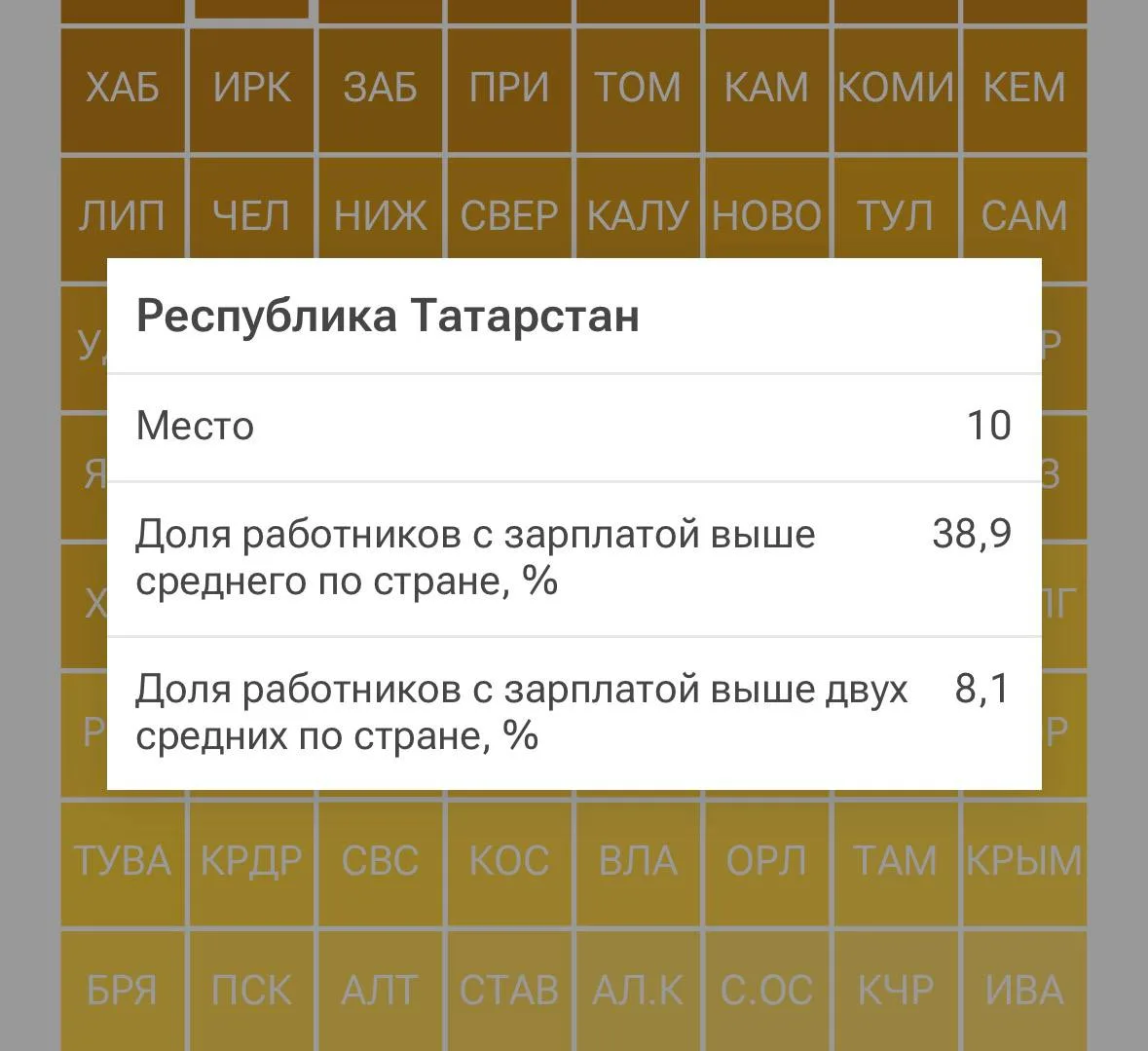Select the ХАБ region tile

123,90
